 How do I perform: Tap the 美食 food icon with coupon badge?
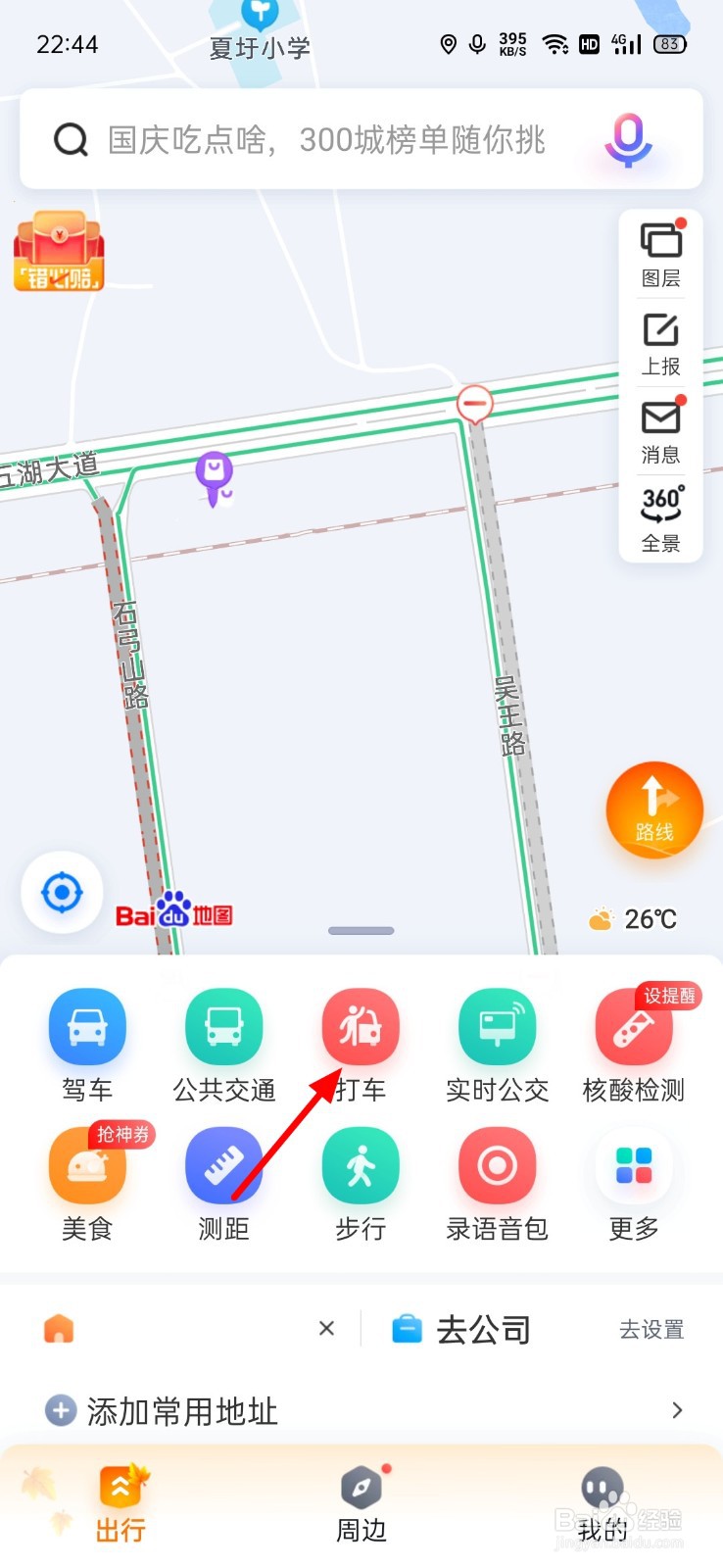coord(87,1165)
